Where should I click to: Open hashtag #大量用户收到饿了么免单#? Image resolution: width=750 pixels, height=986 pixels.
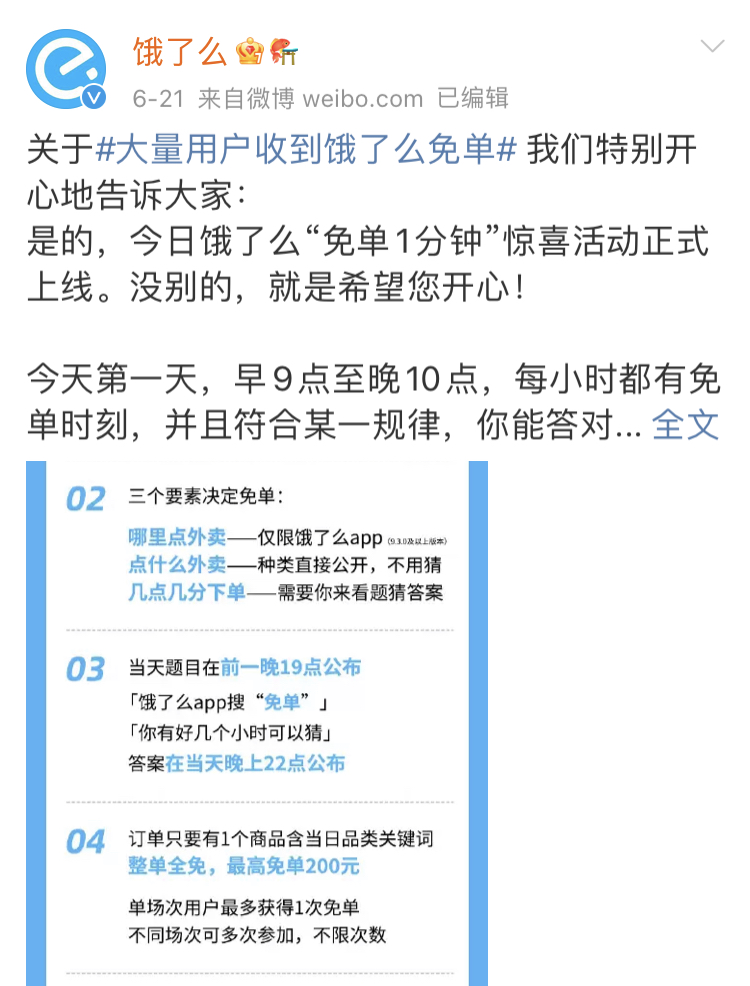(x=306, y=152)
